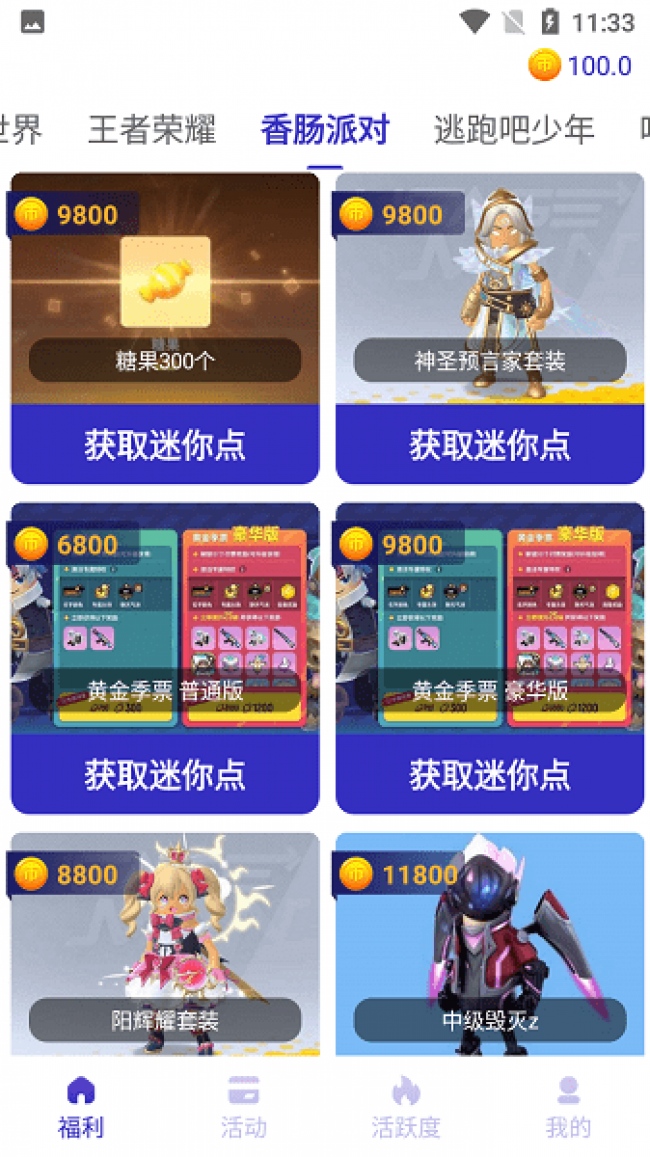This screenshot has height=1157, width=650.
Task: Open the 糖果300个 reward card
Action: (x=165, y=290)
